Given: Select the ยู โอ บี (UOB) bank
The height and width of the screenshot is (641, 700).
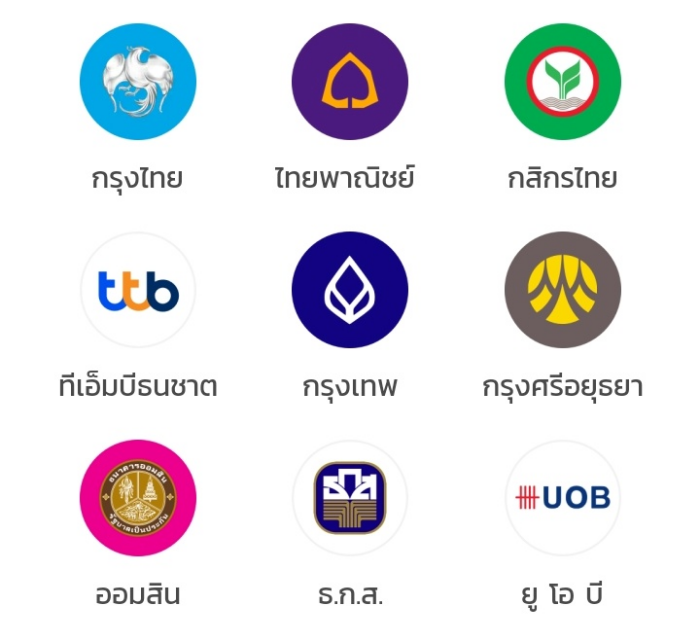Looking at the screenshot, I should [562, 498].
